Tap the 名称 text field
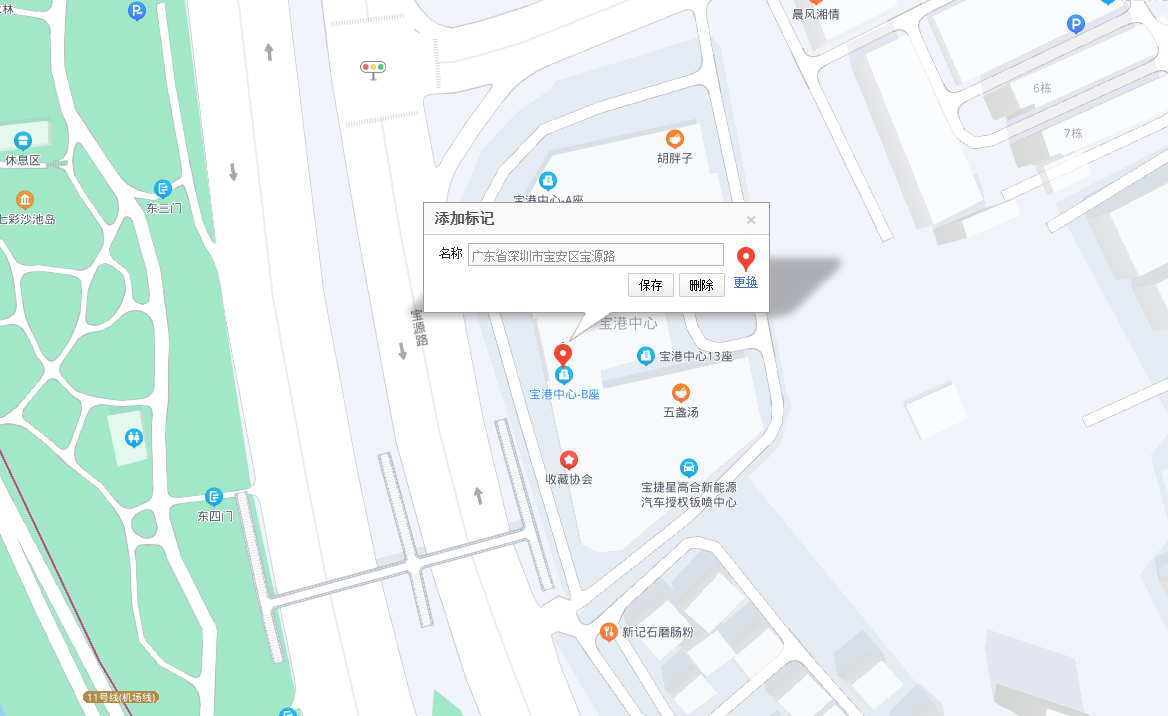 point(595,255)
